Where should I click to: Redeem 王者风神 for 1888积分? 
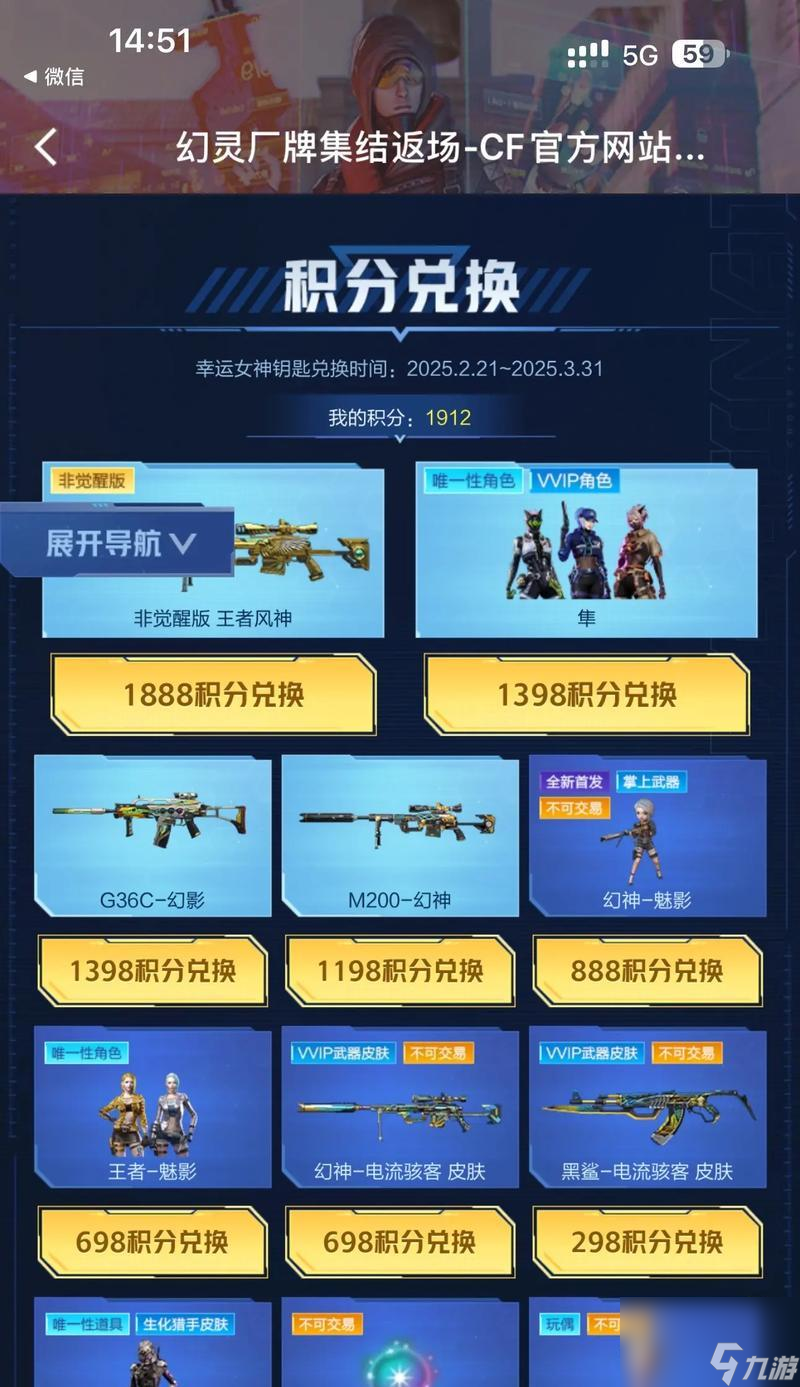(x=213, y=694)
